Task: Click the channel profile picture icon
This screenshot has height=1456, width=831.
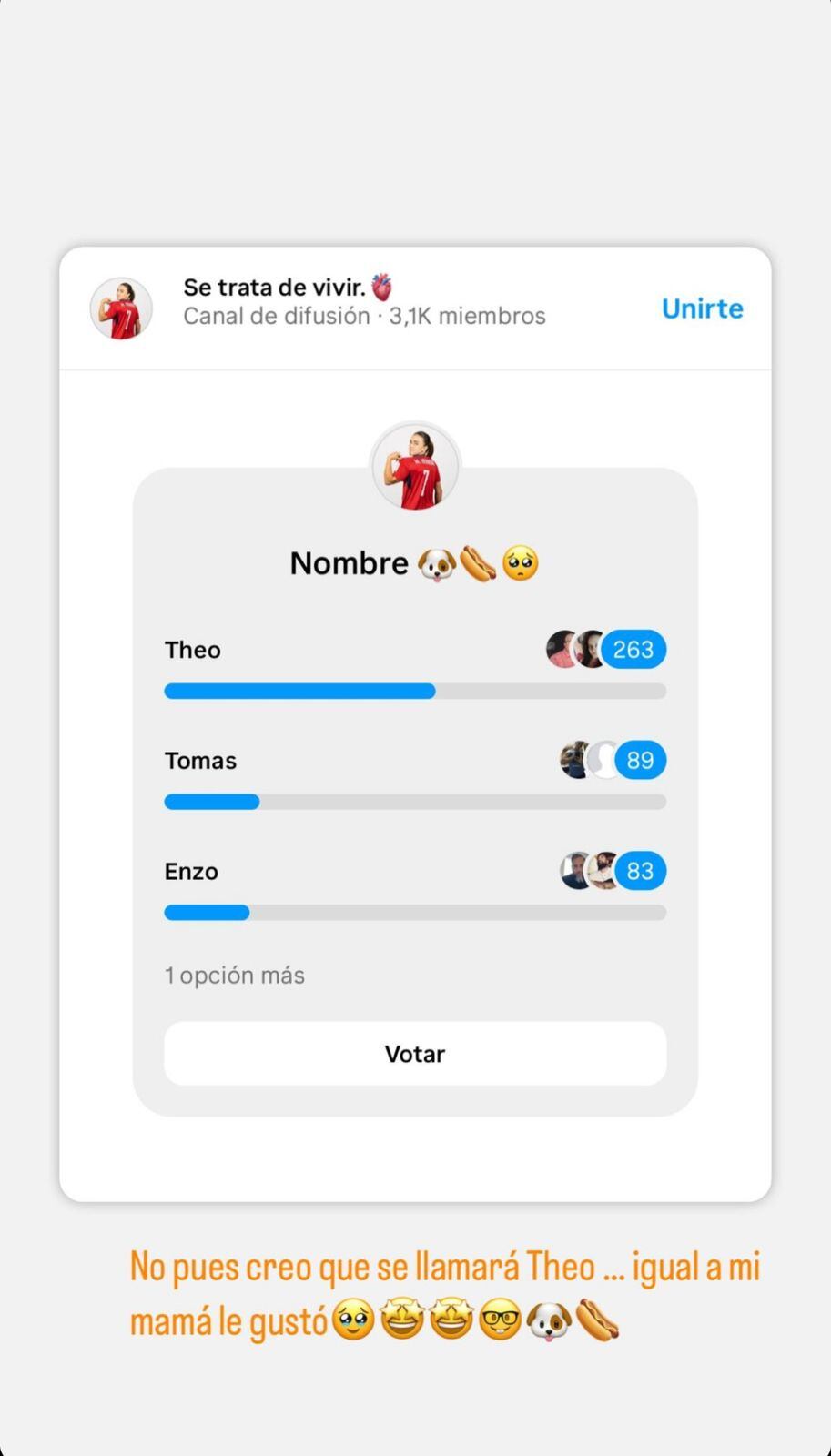Action: (122, 308)
